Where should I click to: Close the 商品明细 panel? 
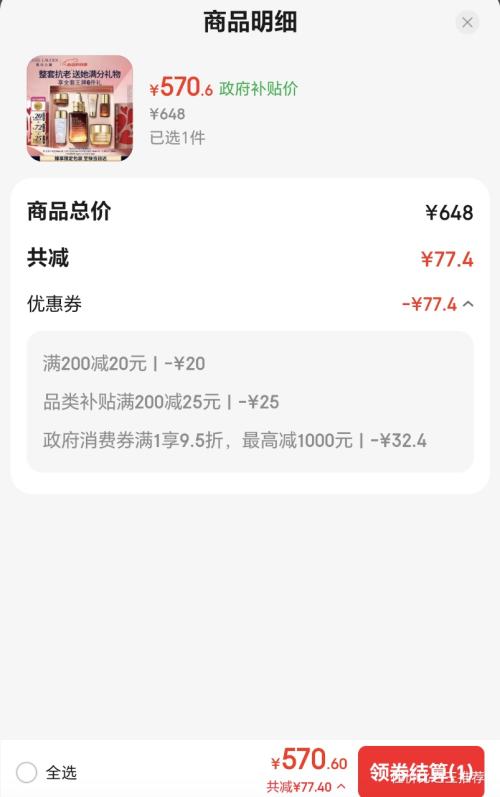(467, 22)
